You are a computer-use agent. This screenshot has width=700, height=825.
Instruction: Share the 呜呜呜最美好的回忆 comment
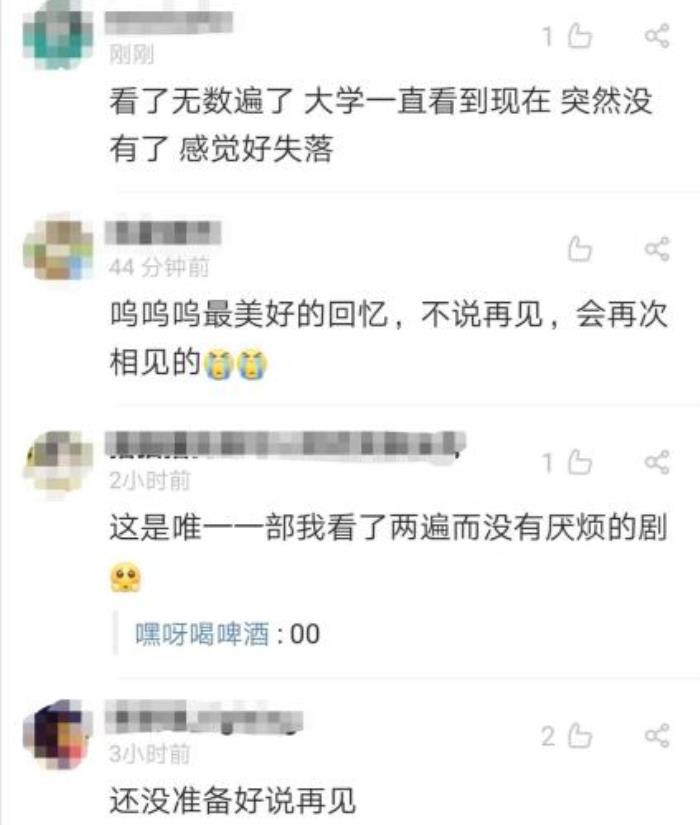pos(656,249)
